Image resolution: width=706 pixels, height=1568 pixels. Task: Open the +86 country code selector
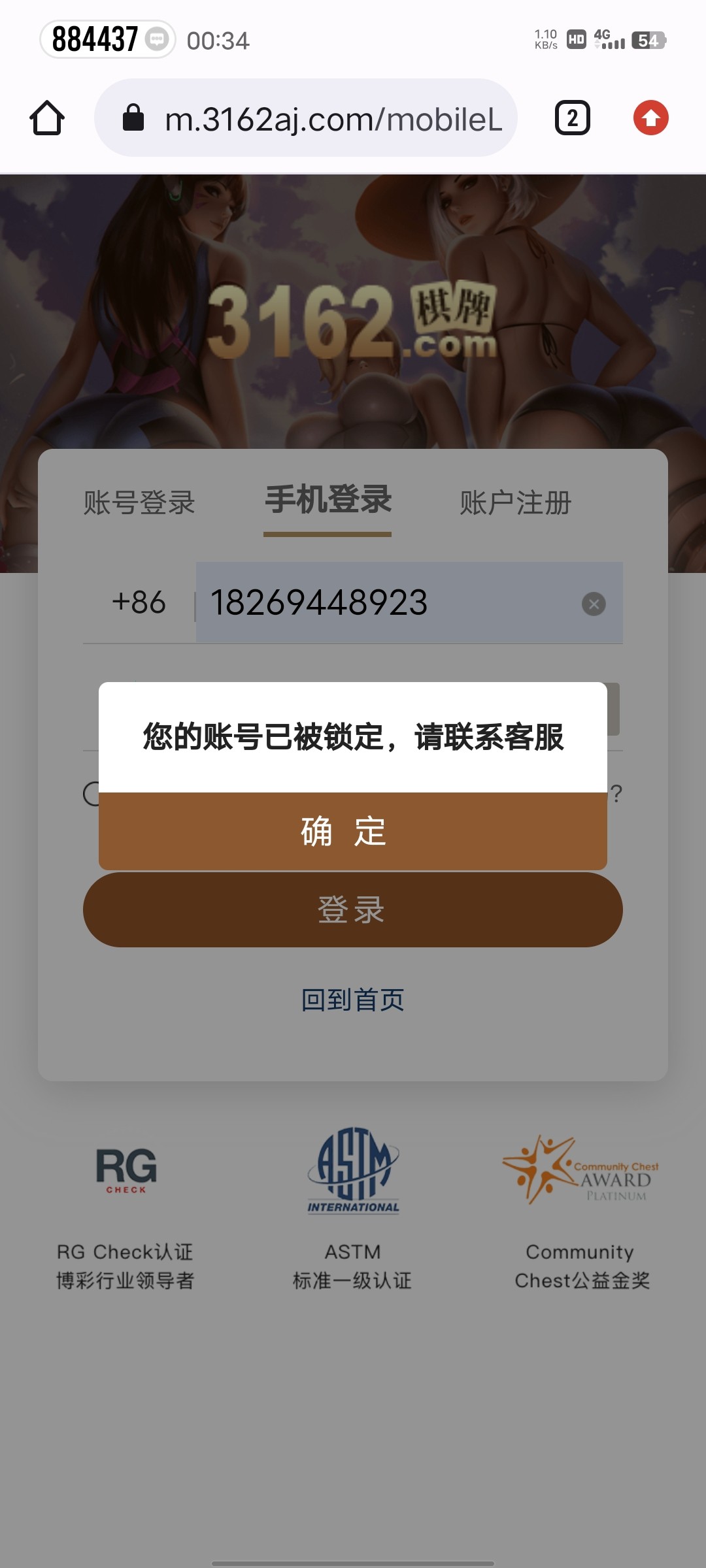tap(139, 602)
